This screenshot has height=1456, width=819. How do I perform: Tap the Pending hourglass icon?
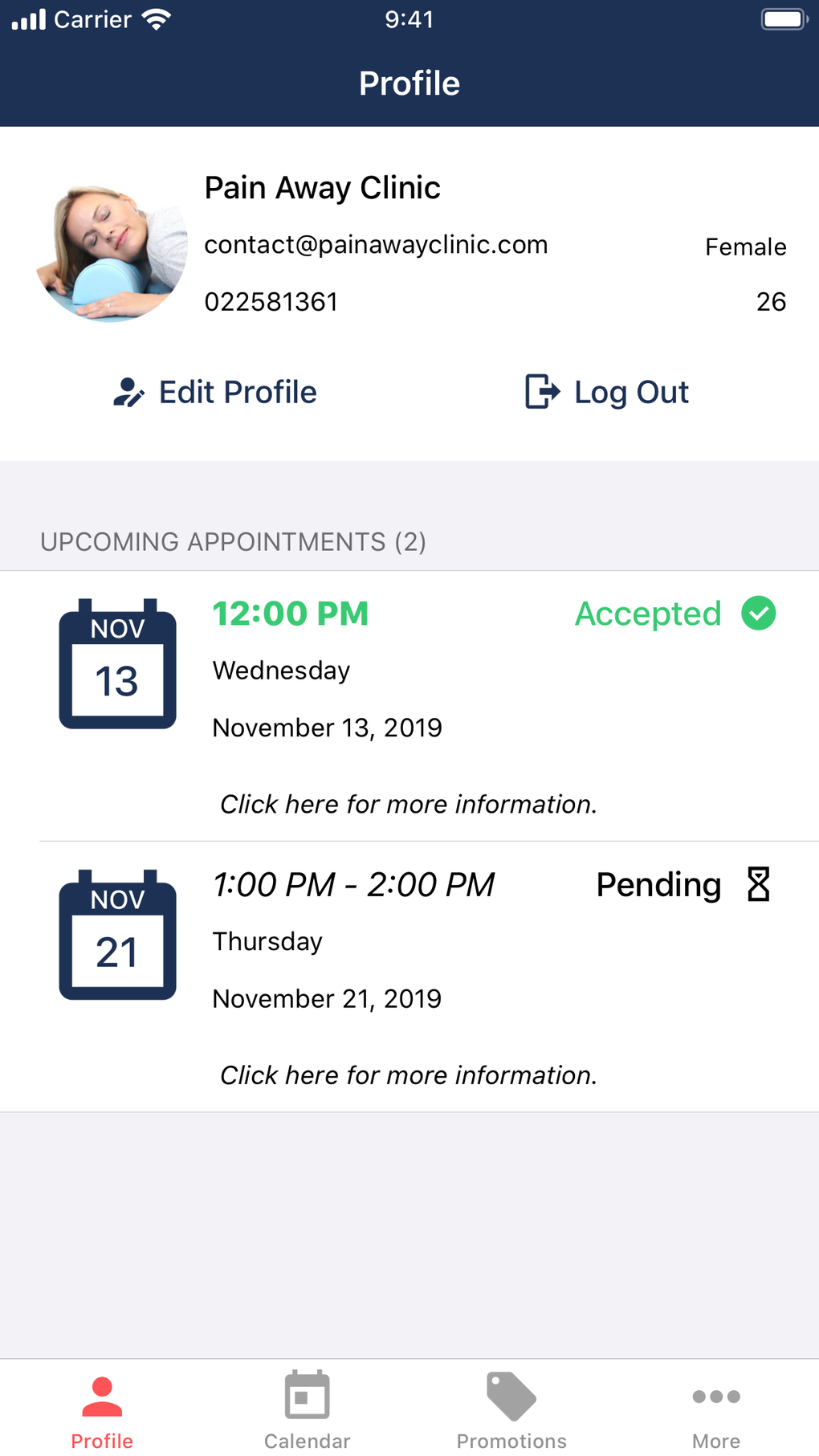tap(758, 884)
